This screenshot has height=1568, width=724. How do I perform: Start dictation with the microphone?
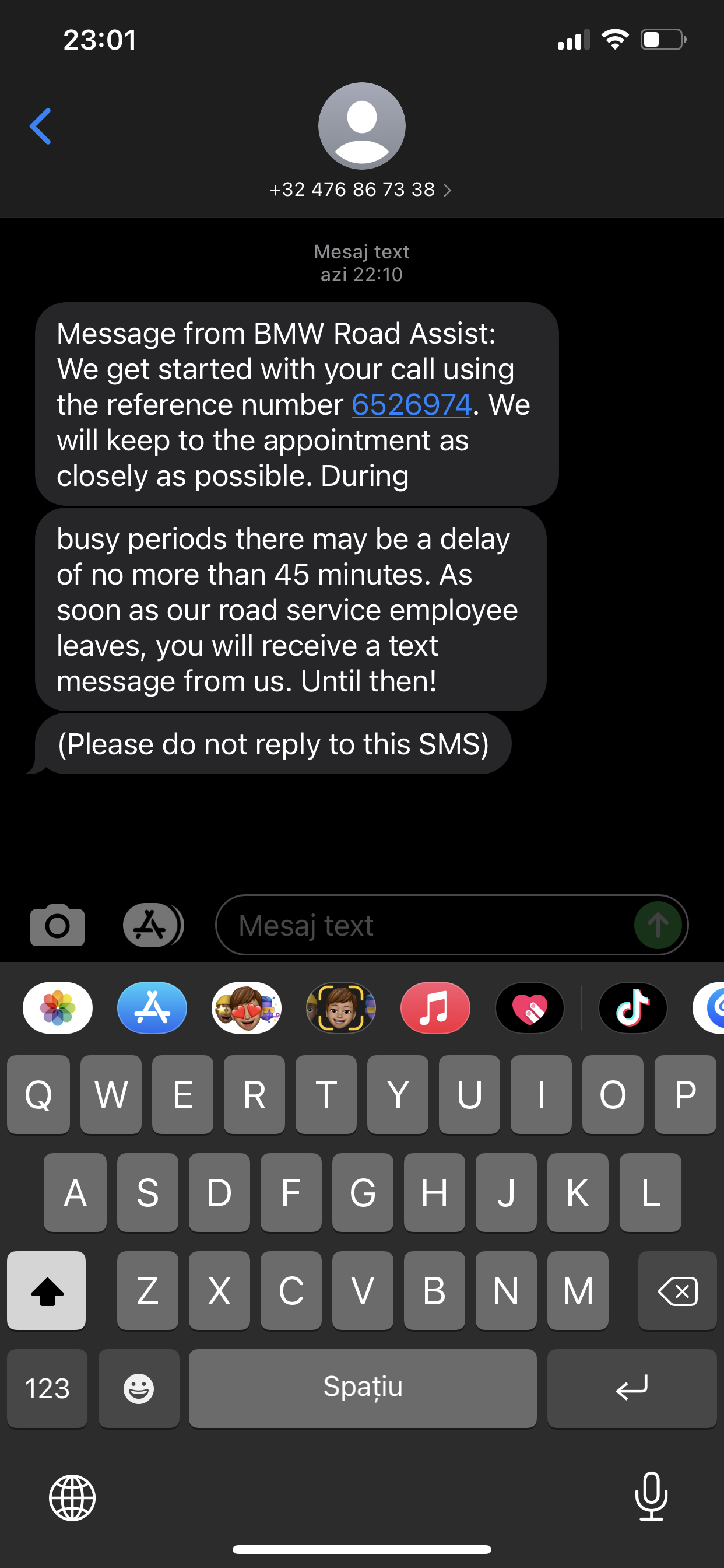point(651,1496)
